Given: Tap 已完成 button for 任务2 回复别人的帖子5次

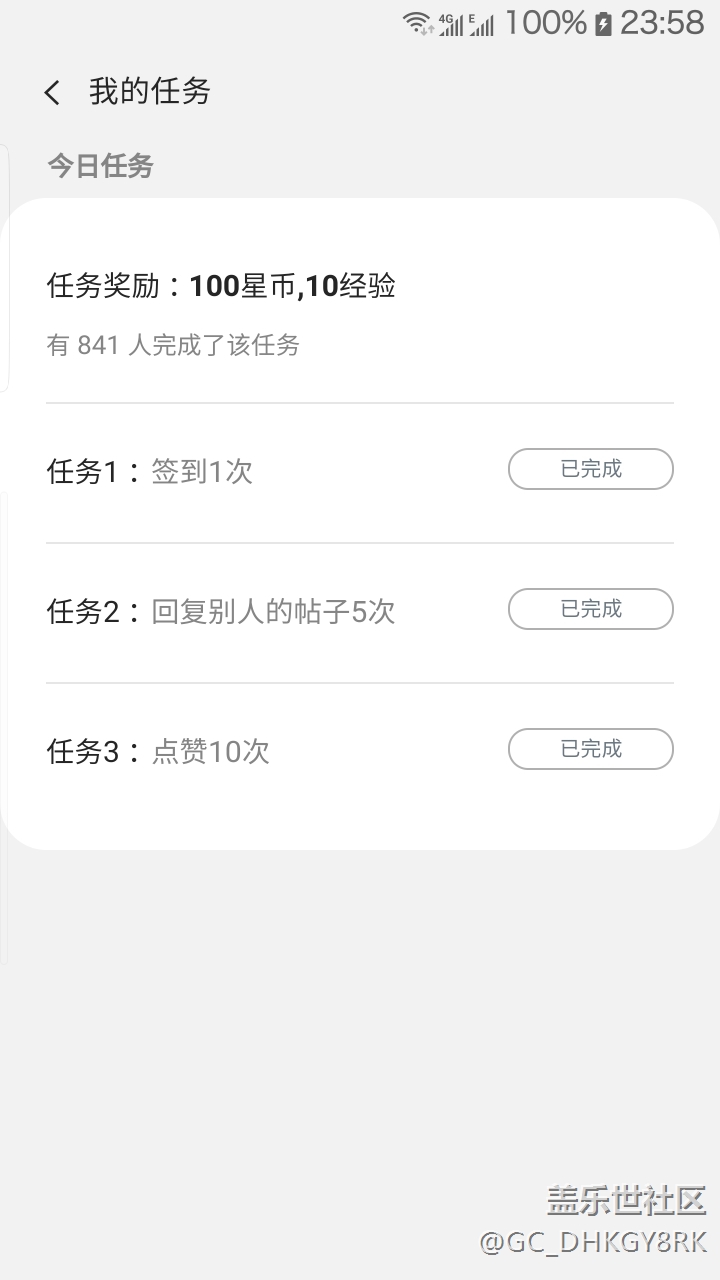Looking at the screenshot, I should tap(590, 609).
